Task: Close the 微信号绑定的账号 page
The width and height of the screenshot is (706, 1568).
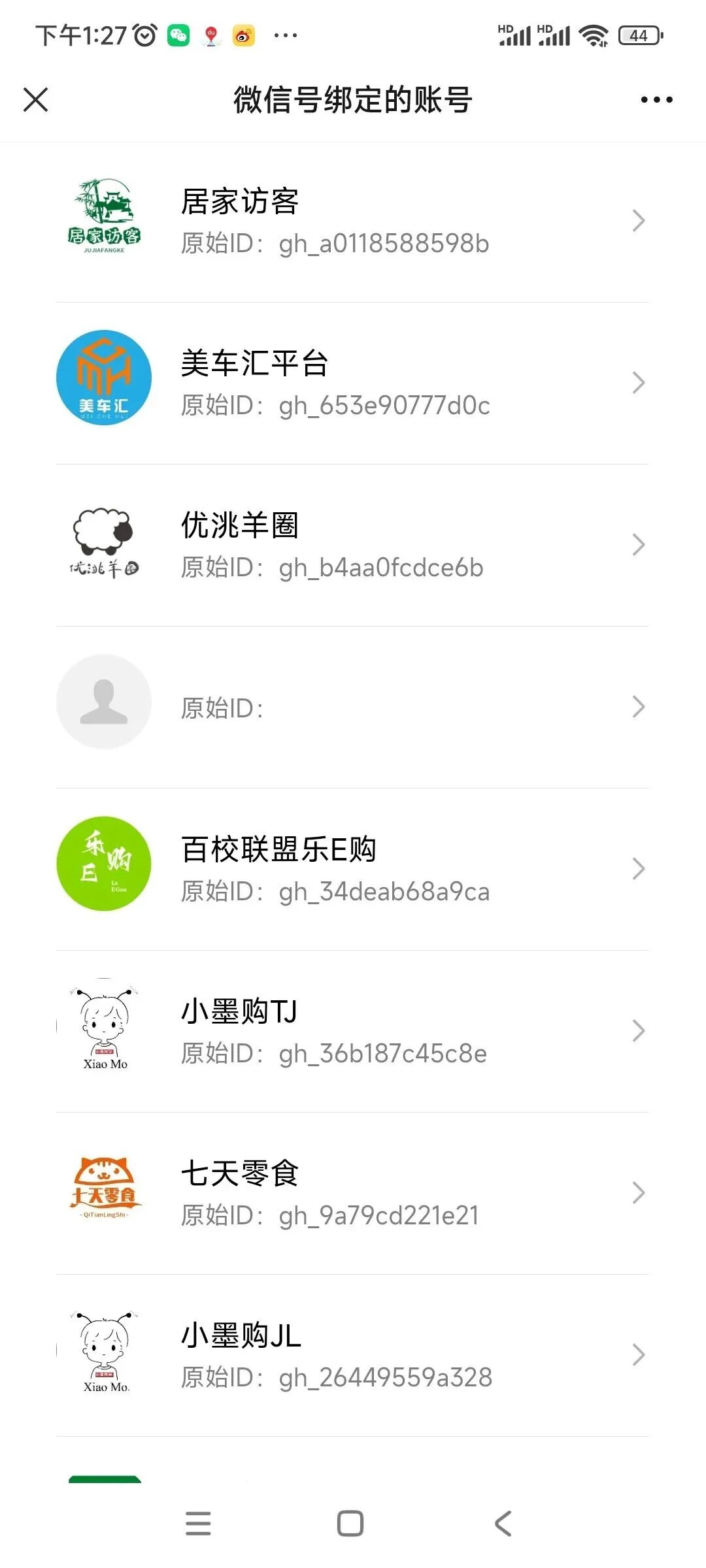Action: pos(36,100)
